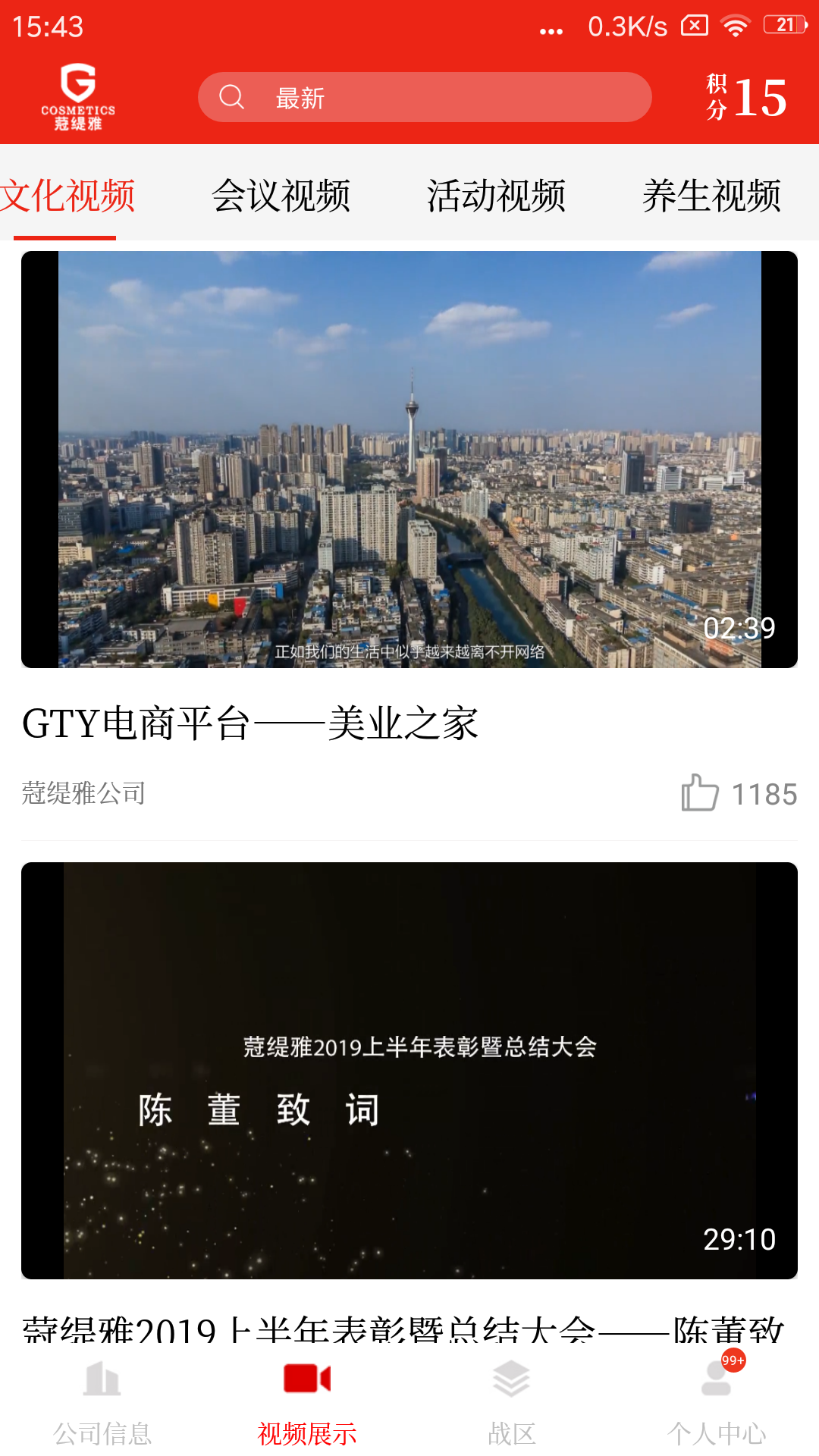Tap the 02:39 duration marker on first video

click(x=739, y=628)
